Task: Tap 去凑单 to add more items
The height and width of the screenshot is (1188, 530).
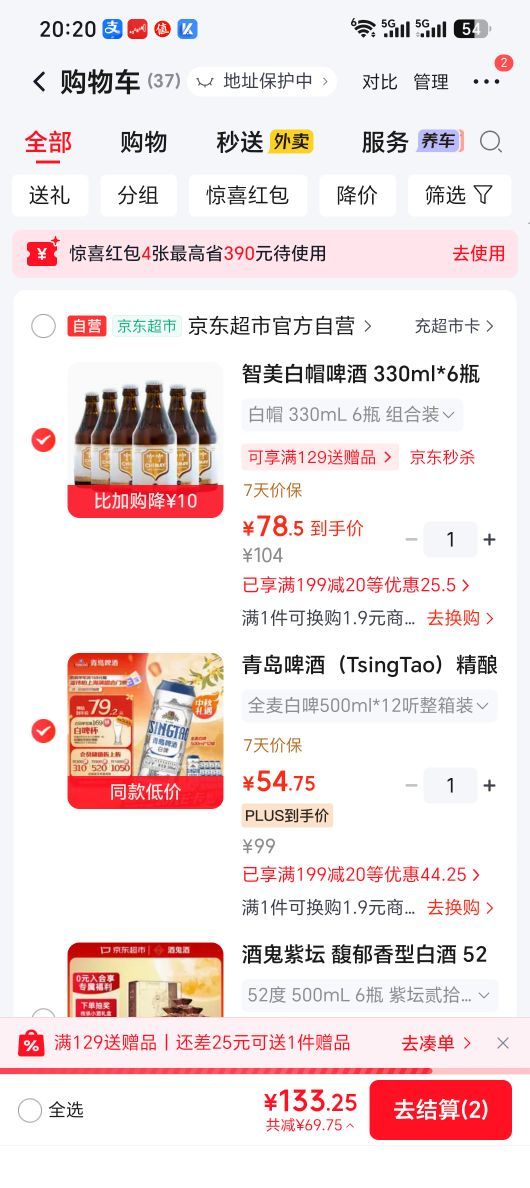Action: click(436, 1043)
